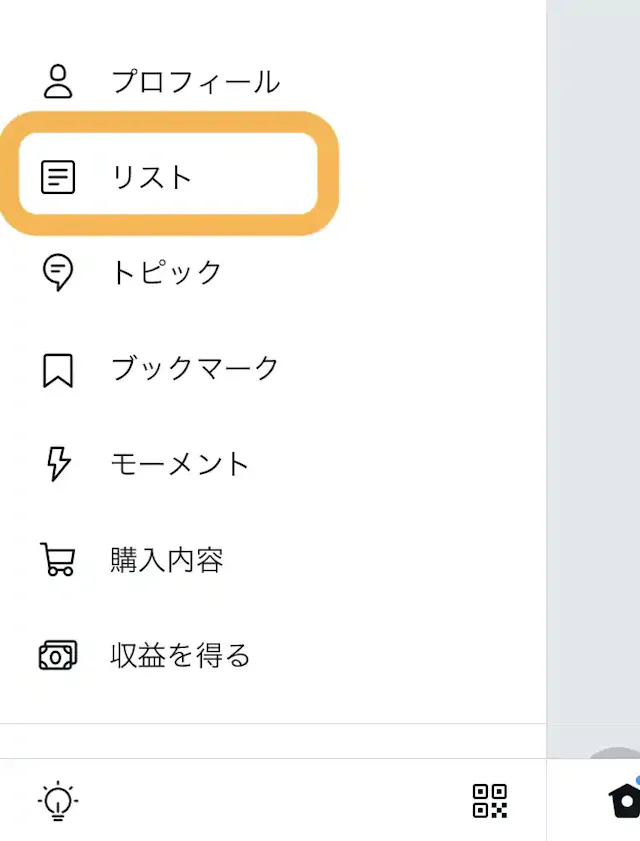Open the QR code icon
640x841 pixels.
tap(490, 801)
